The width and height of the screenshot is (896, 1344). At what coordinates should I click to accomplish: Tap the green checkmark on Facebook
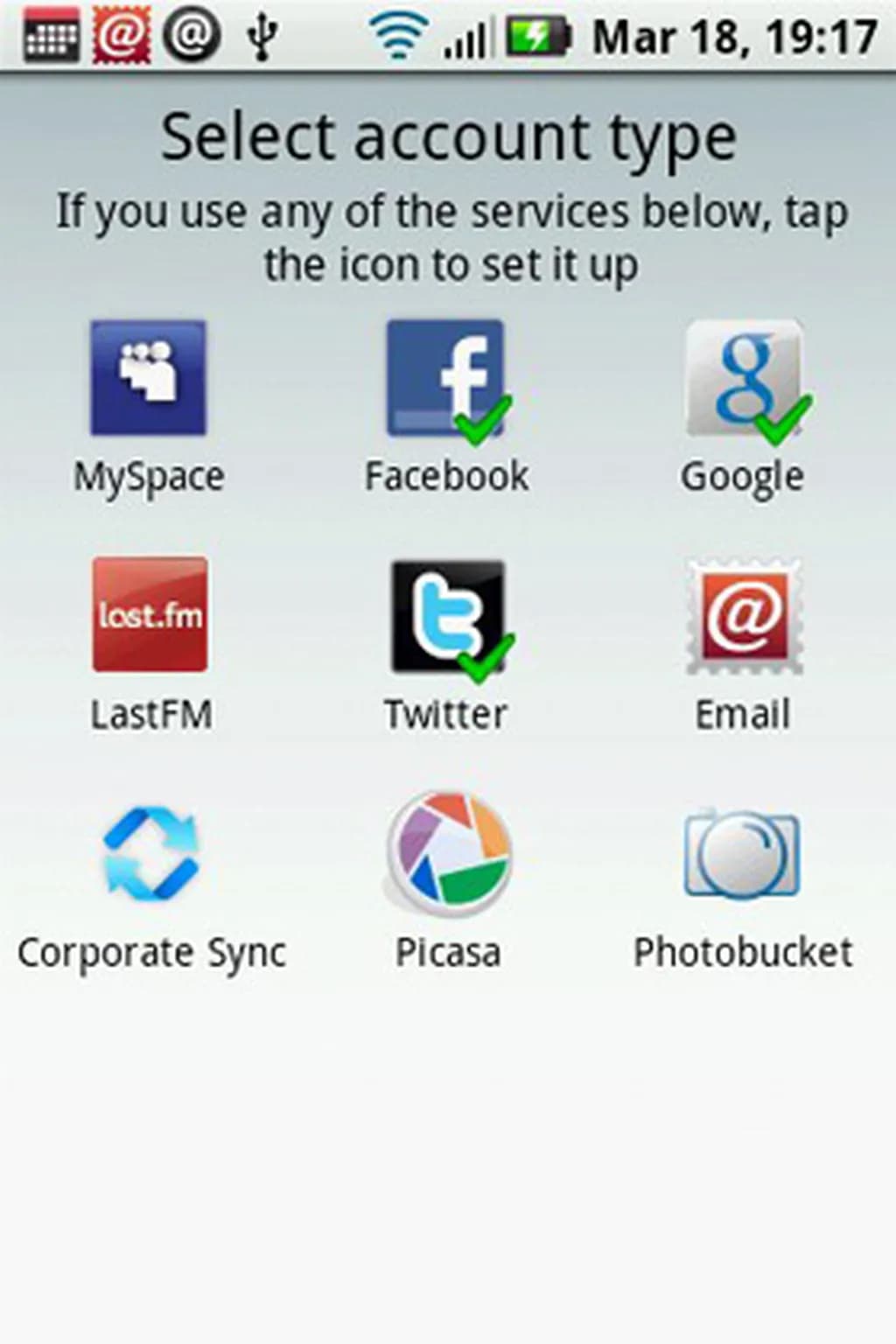point(482,418)
